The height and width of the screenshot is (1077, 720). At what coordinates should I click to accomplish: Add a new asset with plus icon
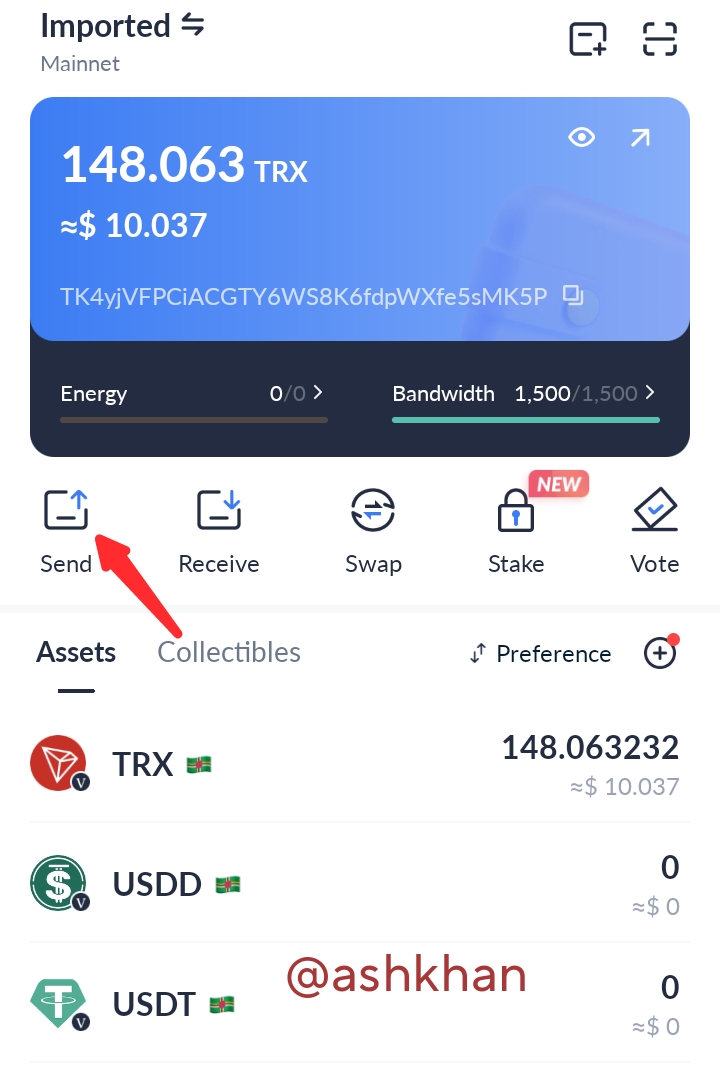point(659,654)
